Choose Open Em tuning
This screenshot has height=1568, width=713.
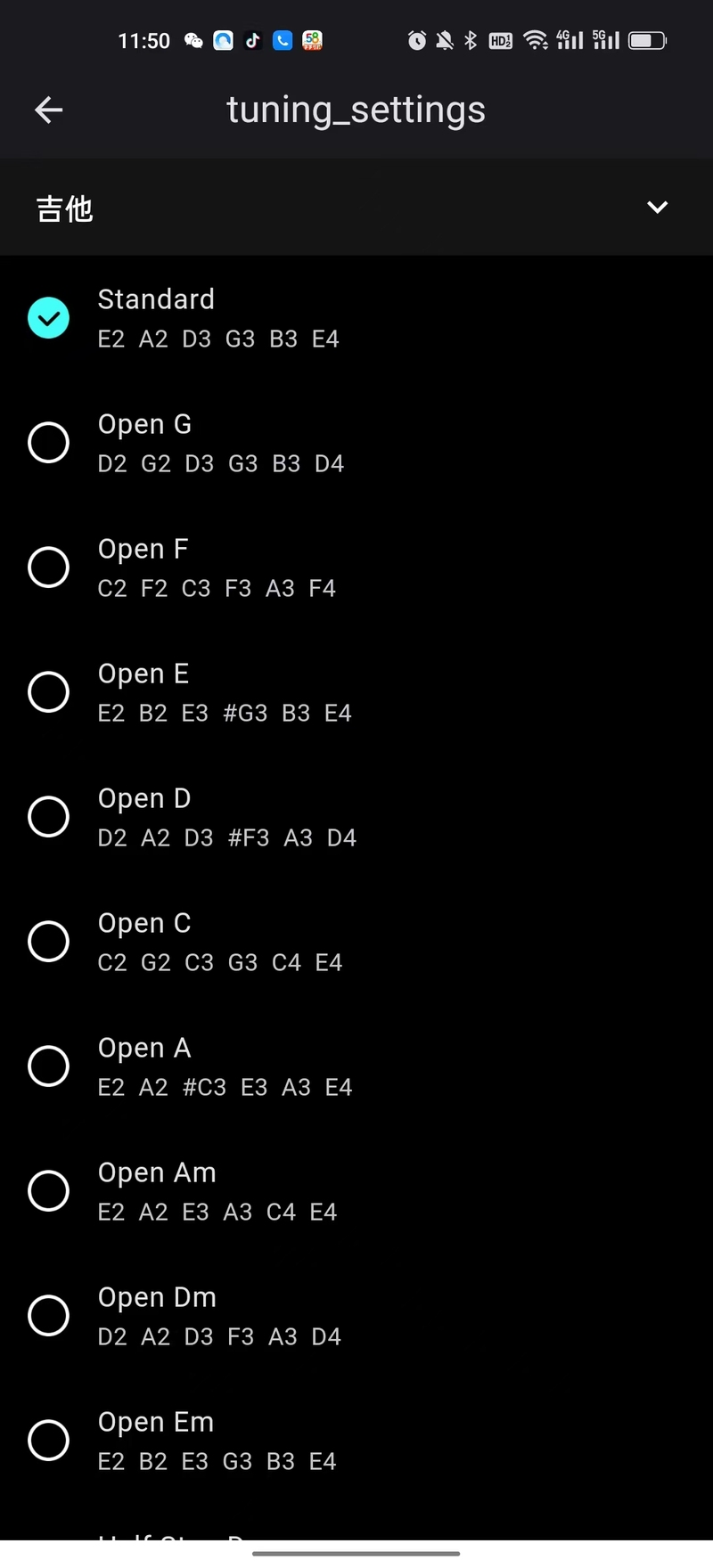tap(356, 1441)
